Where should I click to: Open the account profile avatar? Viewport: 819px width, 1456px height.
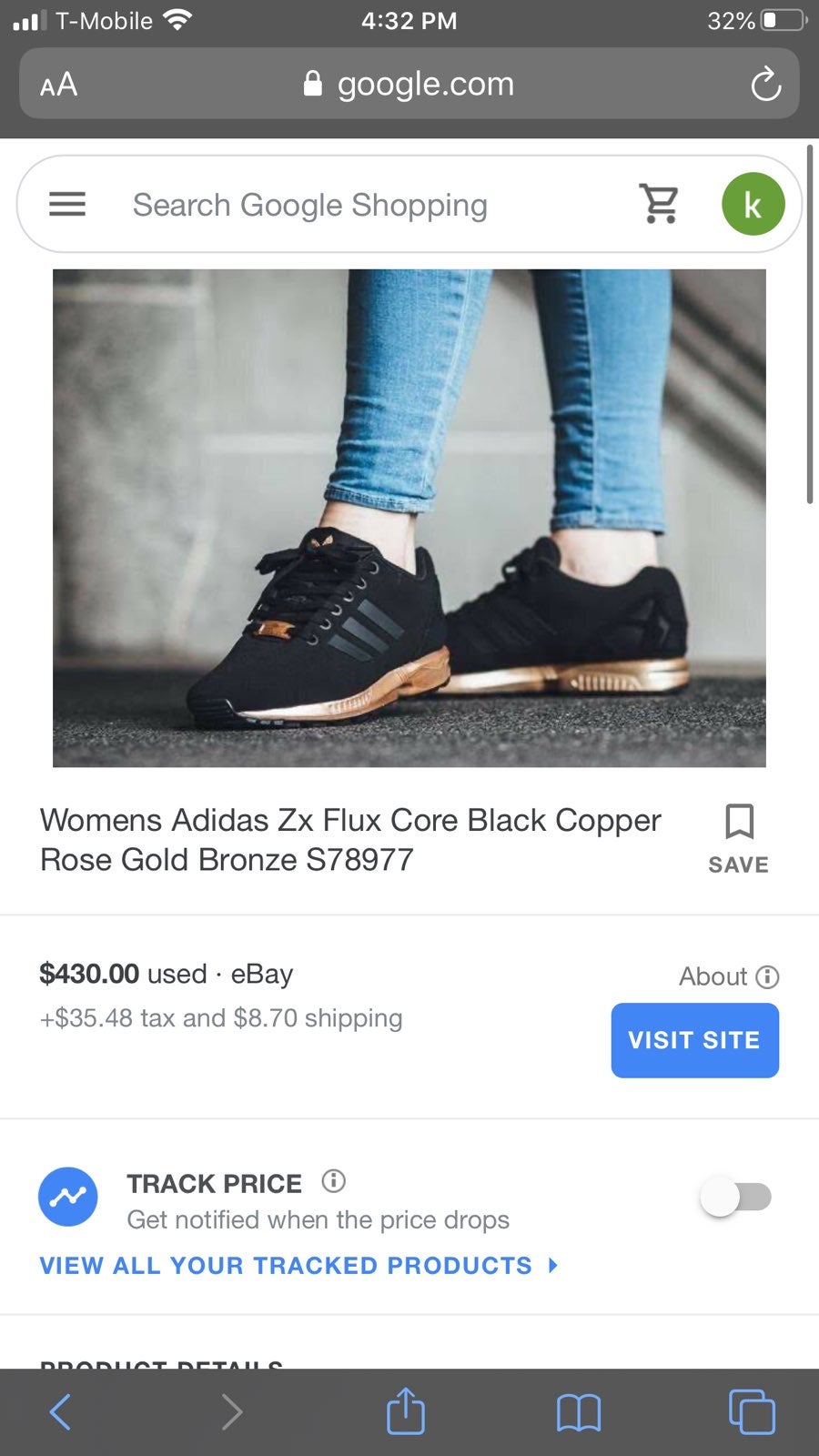click(x=753, y=204)
